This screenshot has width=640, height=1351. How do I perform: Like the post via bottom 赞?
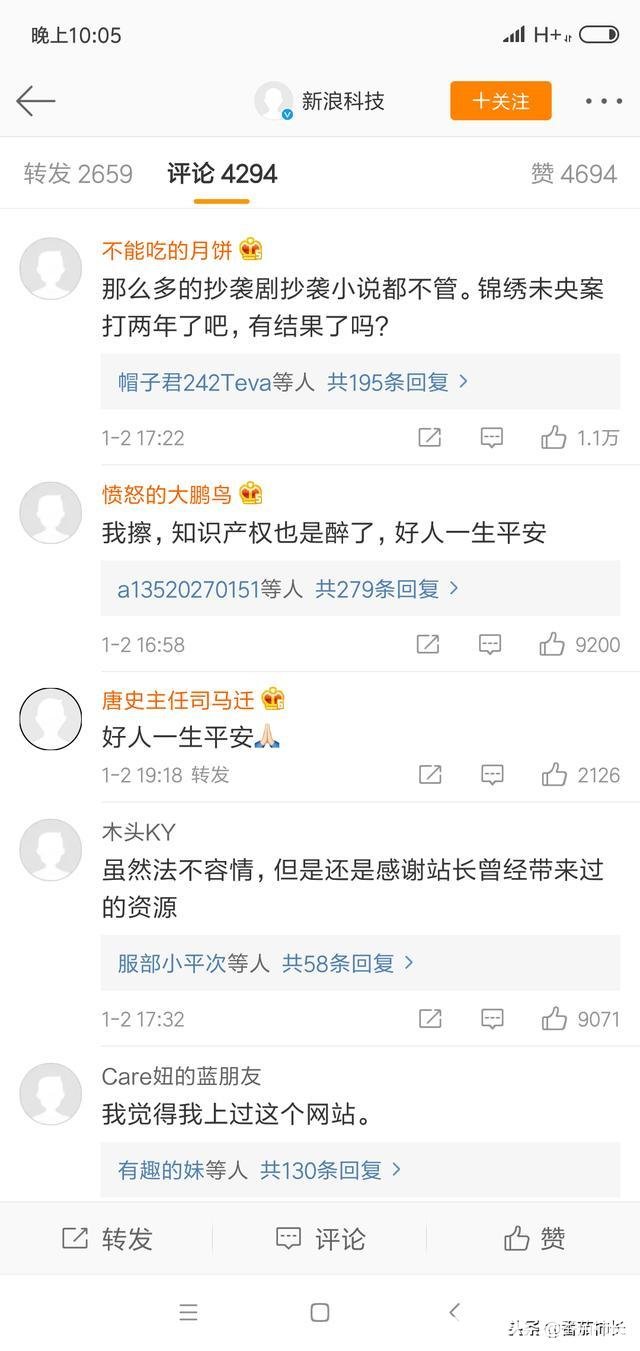point(534,1239)
